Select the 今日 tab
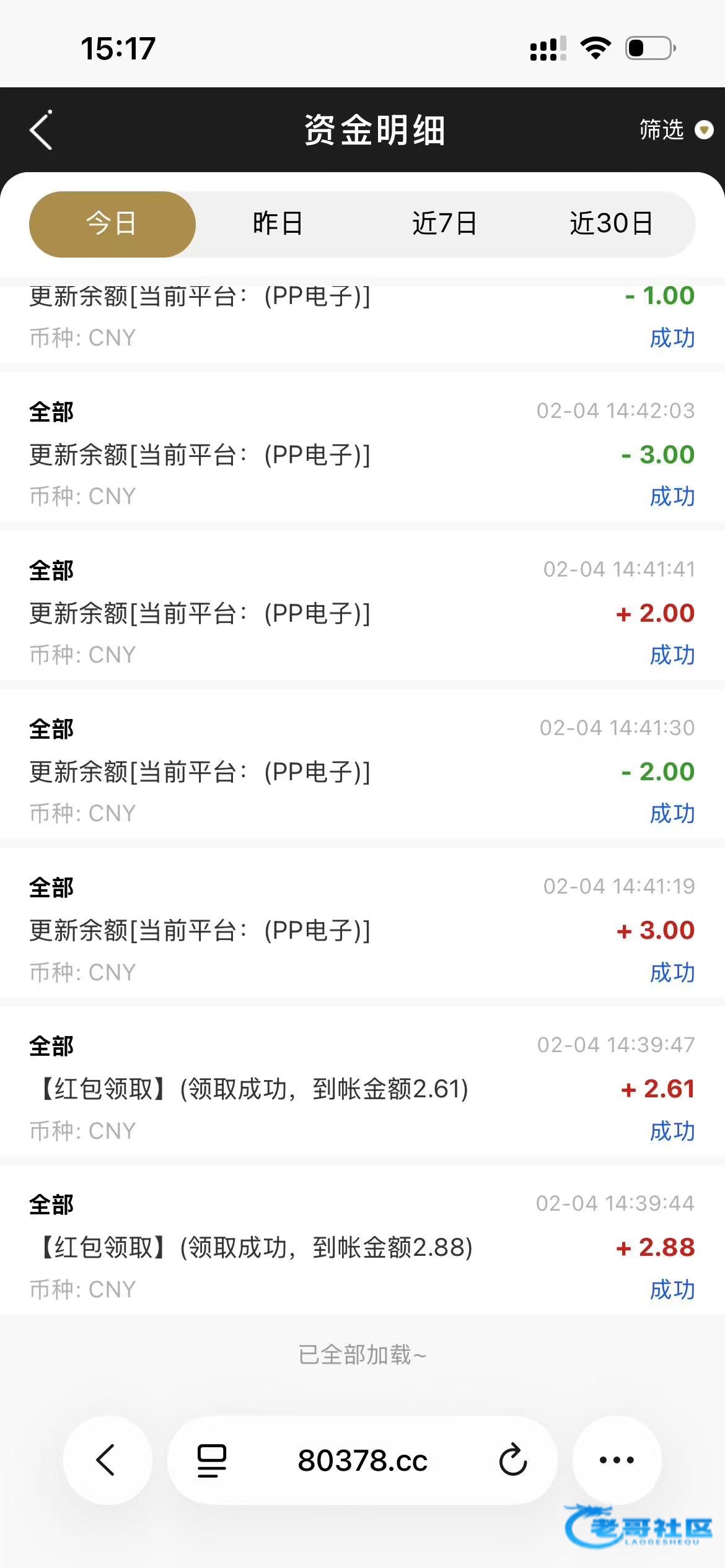The width and height of the screenshot is (725, 1568). 112,224
